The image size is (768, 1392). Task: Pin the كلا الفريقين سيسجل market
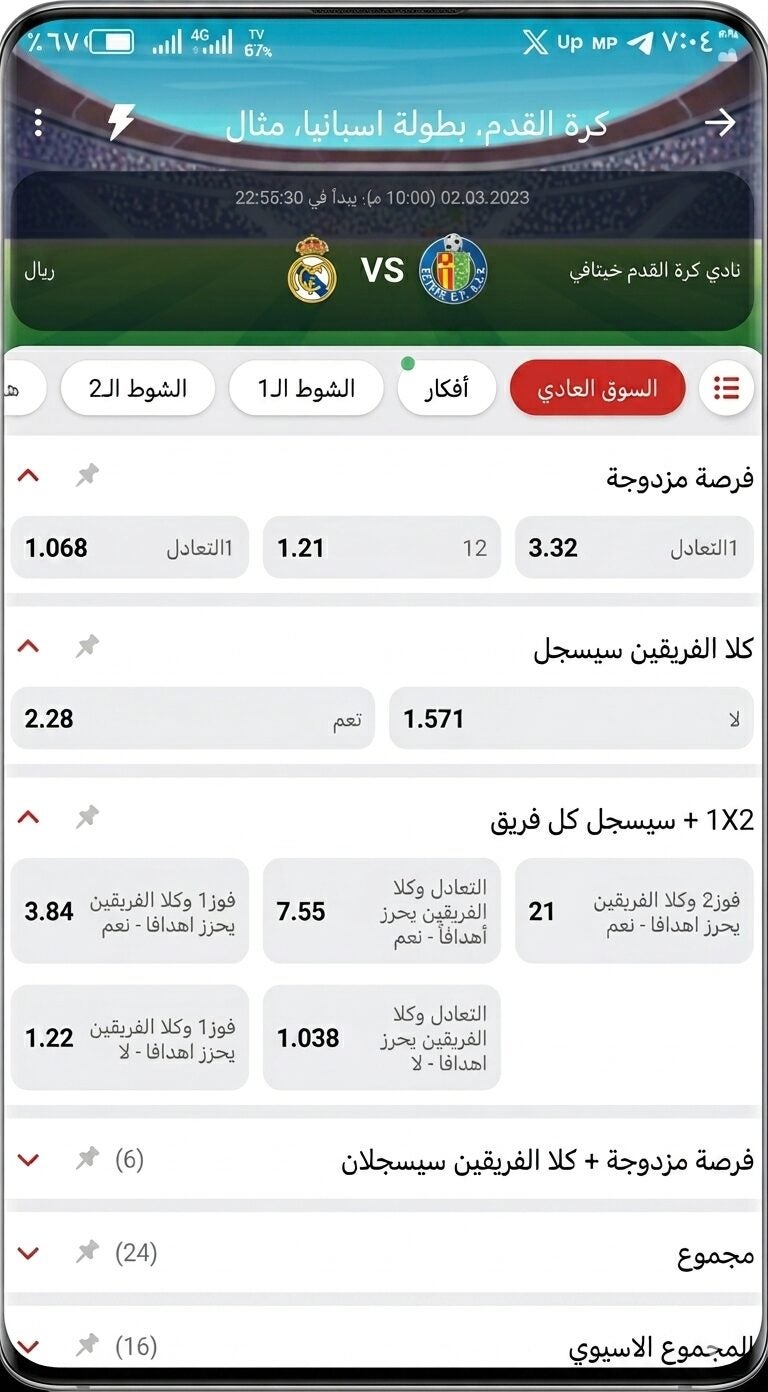88,647
